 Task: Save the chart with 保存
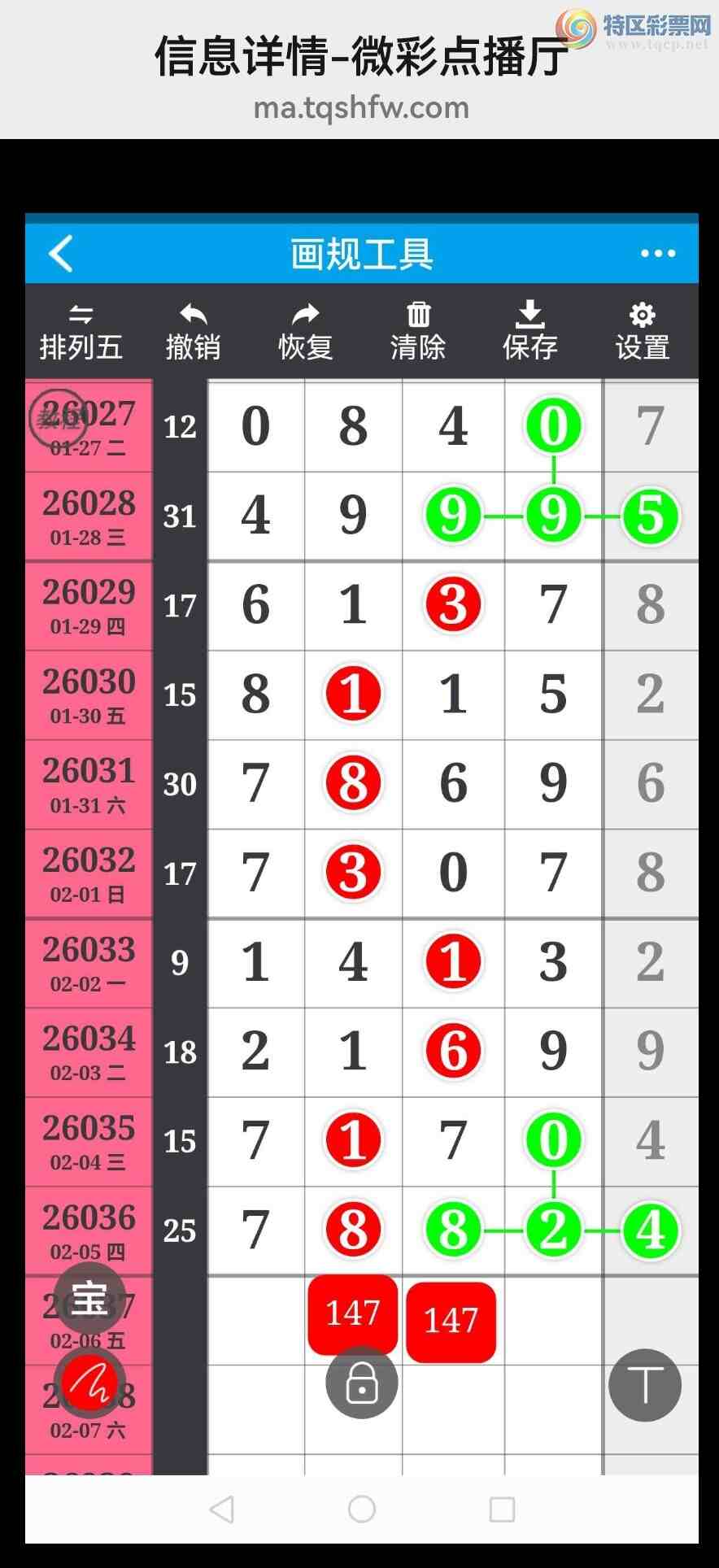tap(529, 333)
